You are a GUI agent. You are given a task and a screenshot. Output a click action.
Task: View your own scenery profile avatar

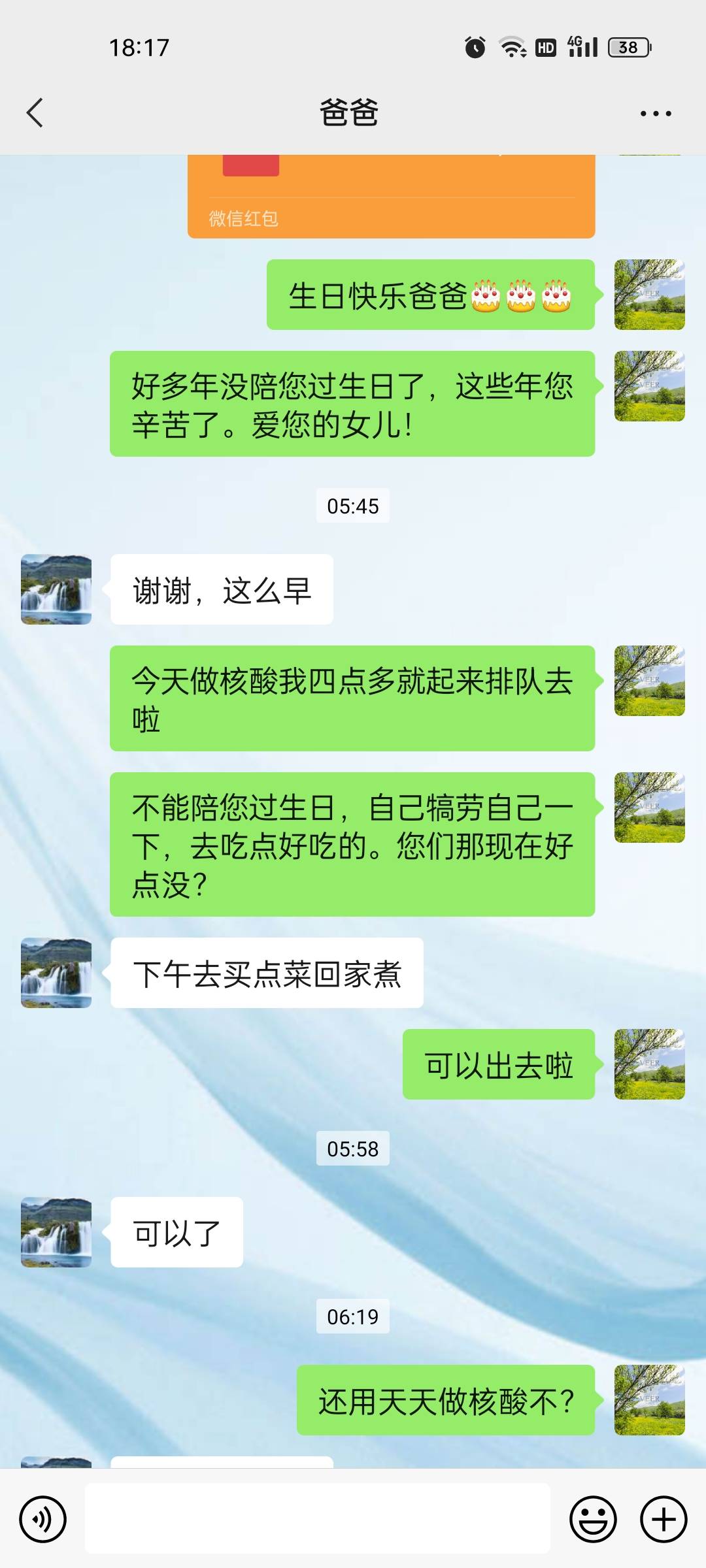tap(649, 293)
